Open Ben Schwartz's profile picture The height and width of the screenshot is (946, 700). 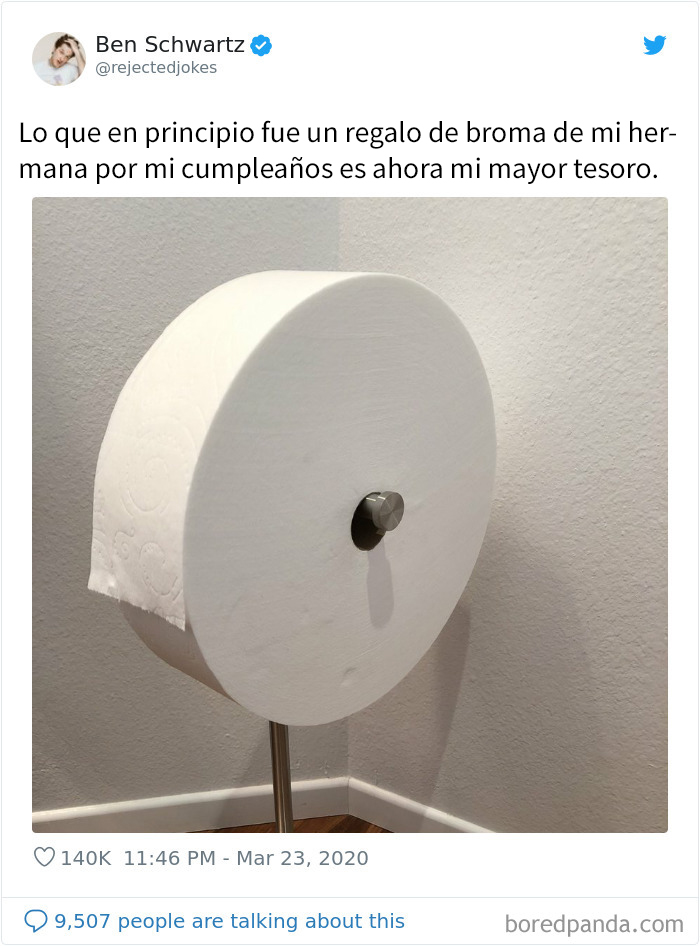(x=59, y=58)
